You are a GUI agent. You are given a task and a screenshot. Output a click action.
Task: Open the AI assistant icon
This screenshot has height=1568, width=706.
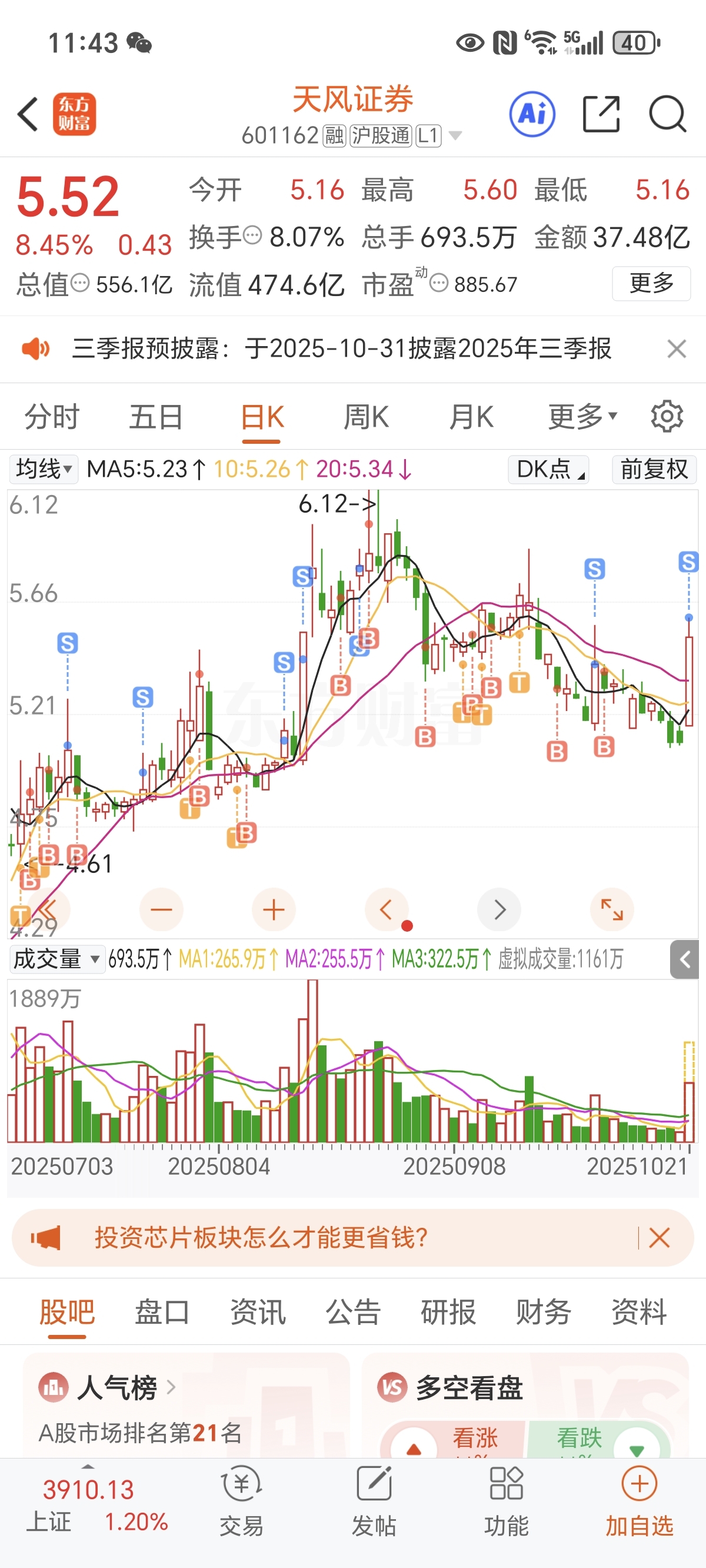click(x=532, y=114)
